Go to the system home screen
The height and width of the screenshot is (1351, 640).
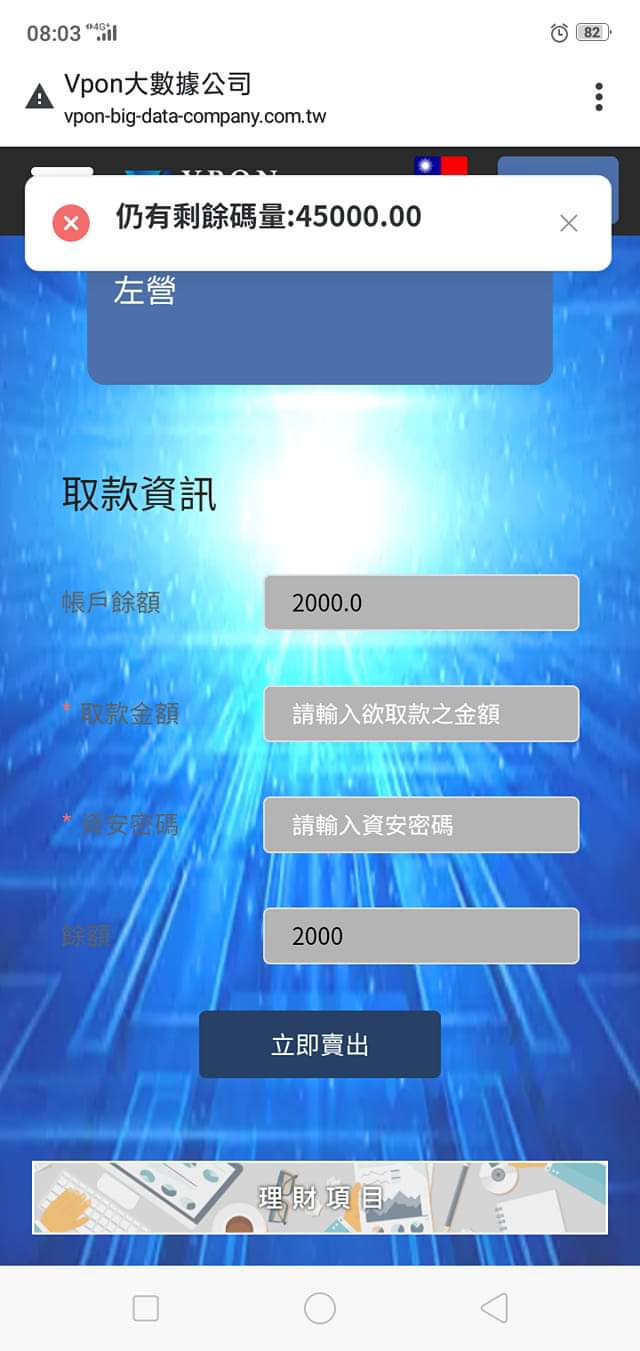point(320,1308)
